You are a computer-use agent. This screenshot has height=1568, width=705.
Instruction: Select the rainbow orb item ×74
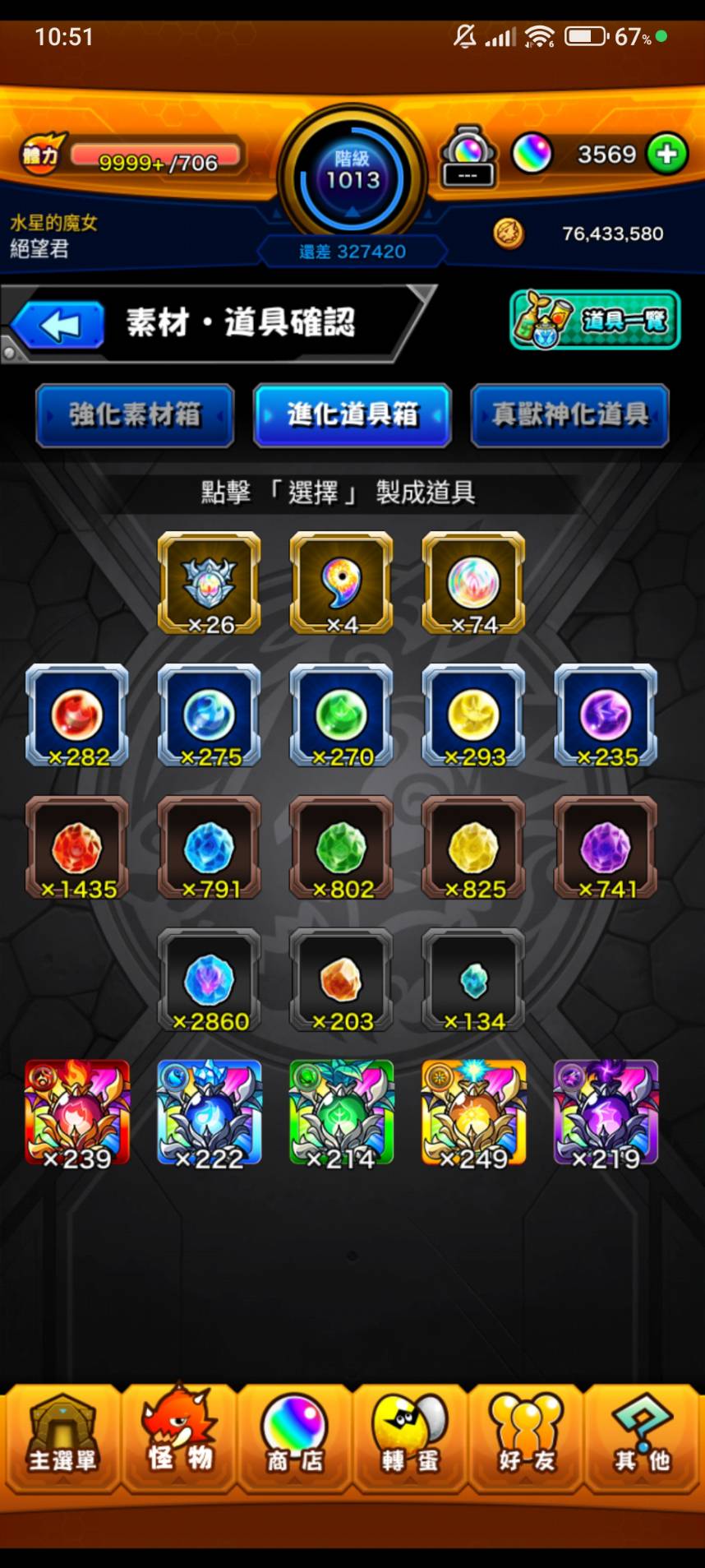tap(473, 582)
